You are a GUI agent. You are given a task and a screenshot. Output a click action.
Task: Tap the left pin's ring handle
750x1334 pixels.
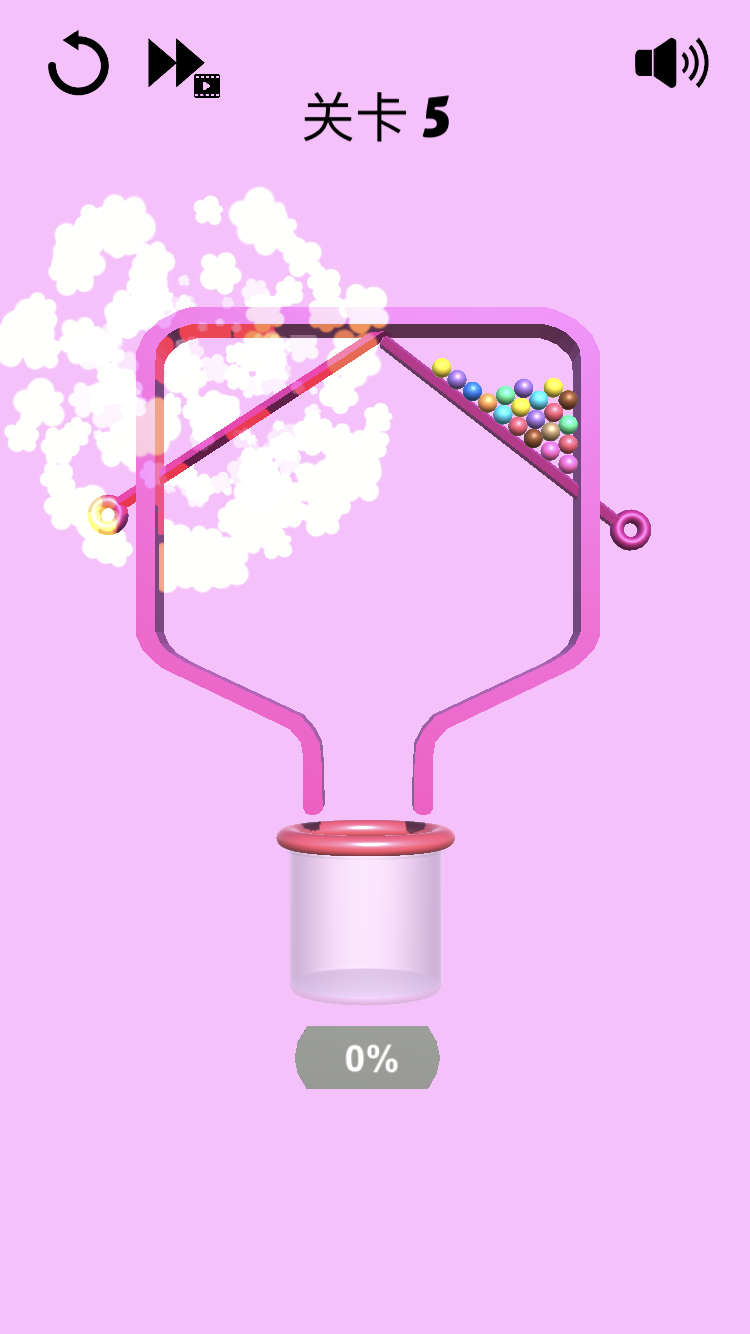[107, 515]
